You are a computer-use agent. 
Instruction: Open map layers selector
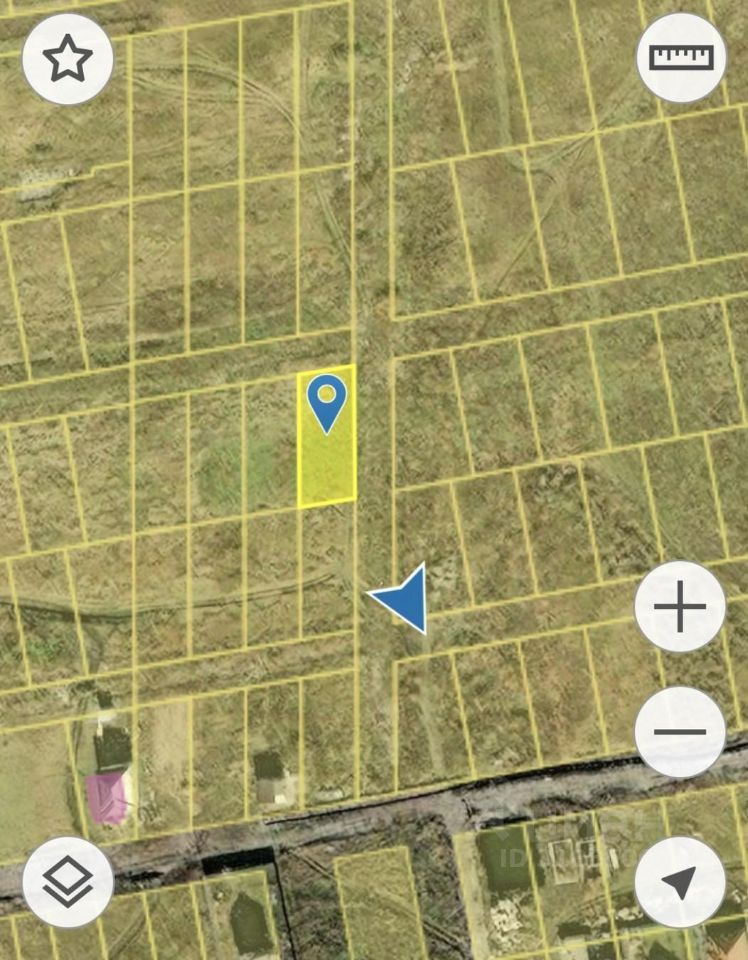point(67,882)
